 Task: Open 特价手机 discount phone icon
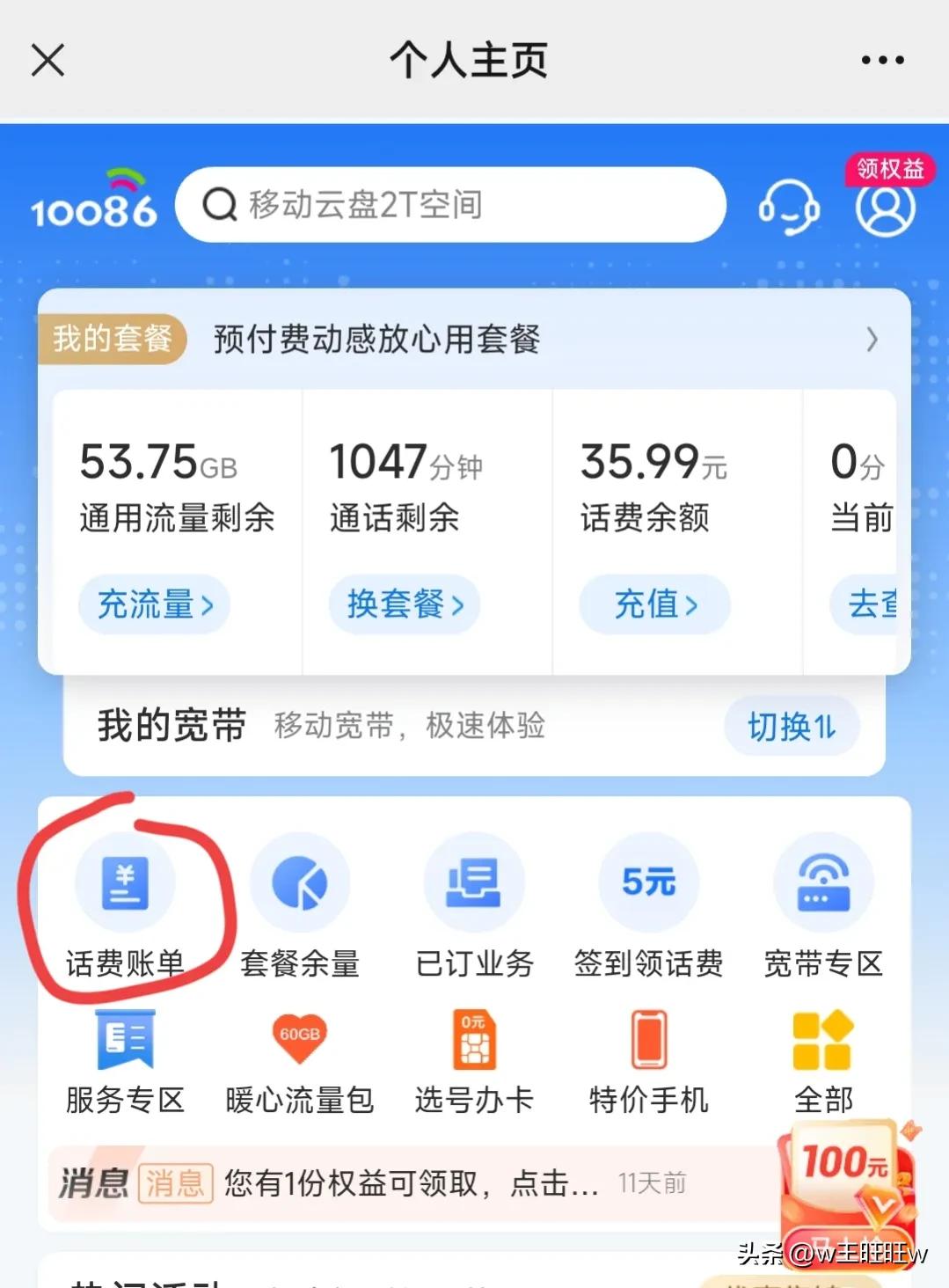click(648, 1040)
